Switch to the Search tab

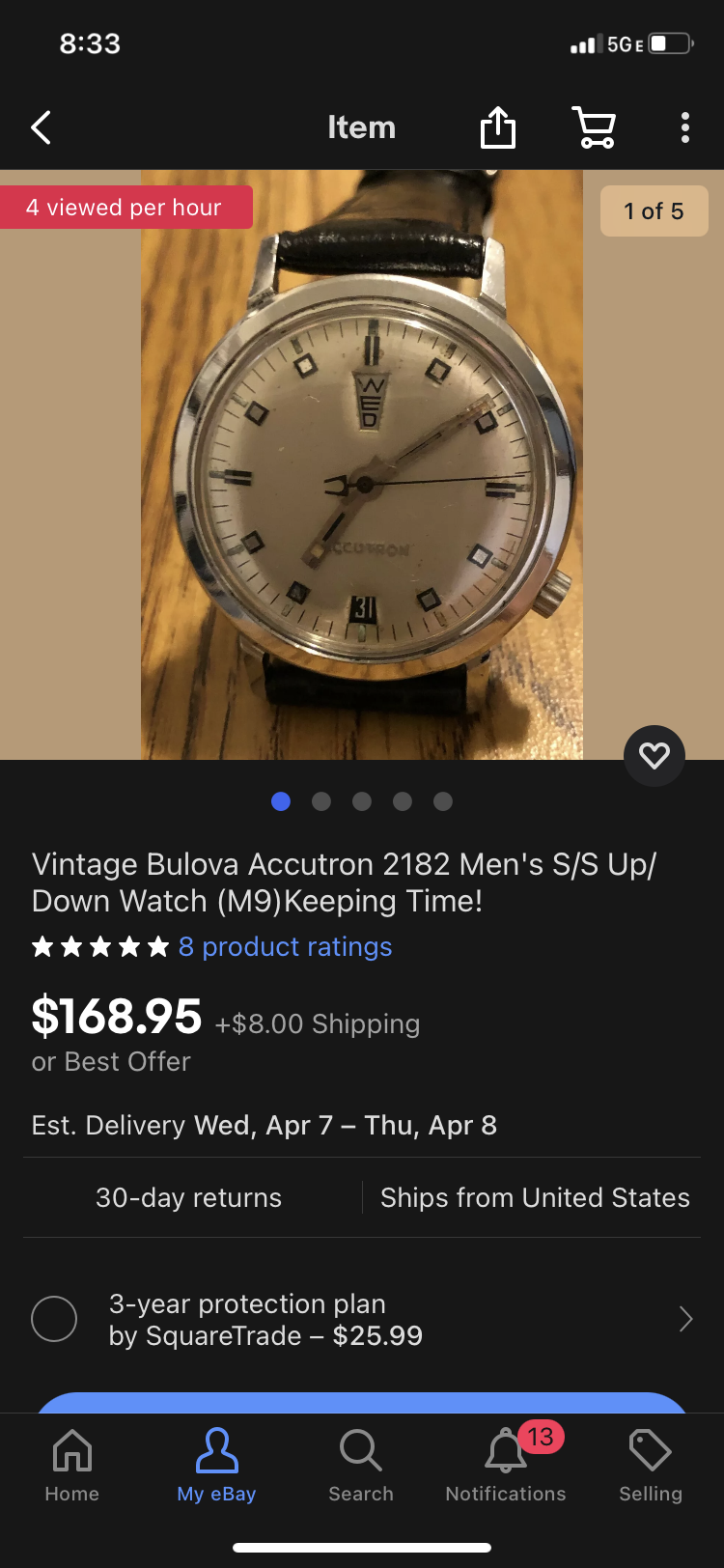(x=361, y=1465)
